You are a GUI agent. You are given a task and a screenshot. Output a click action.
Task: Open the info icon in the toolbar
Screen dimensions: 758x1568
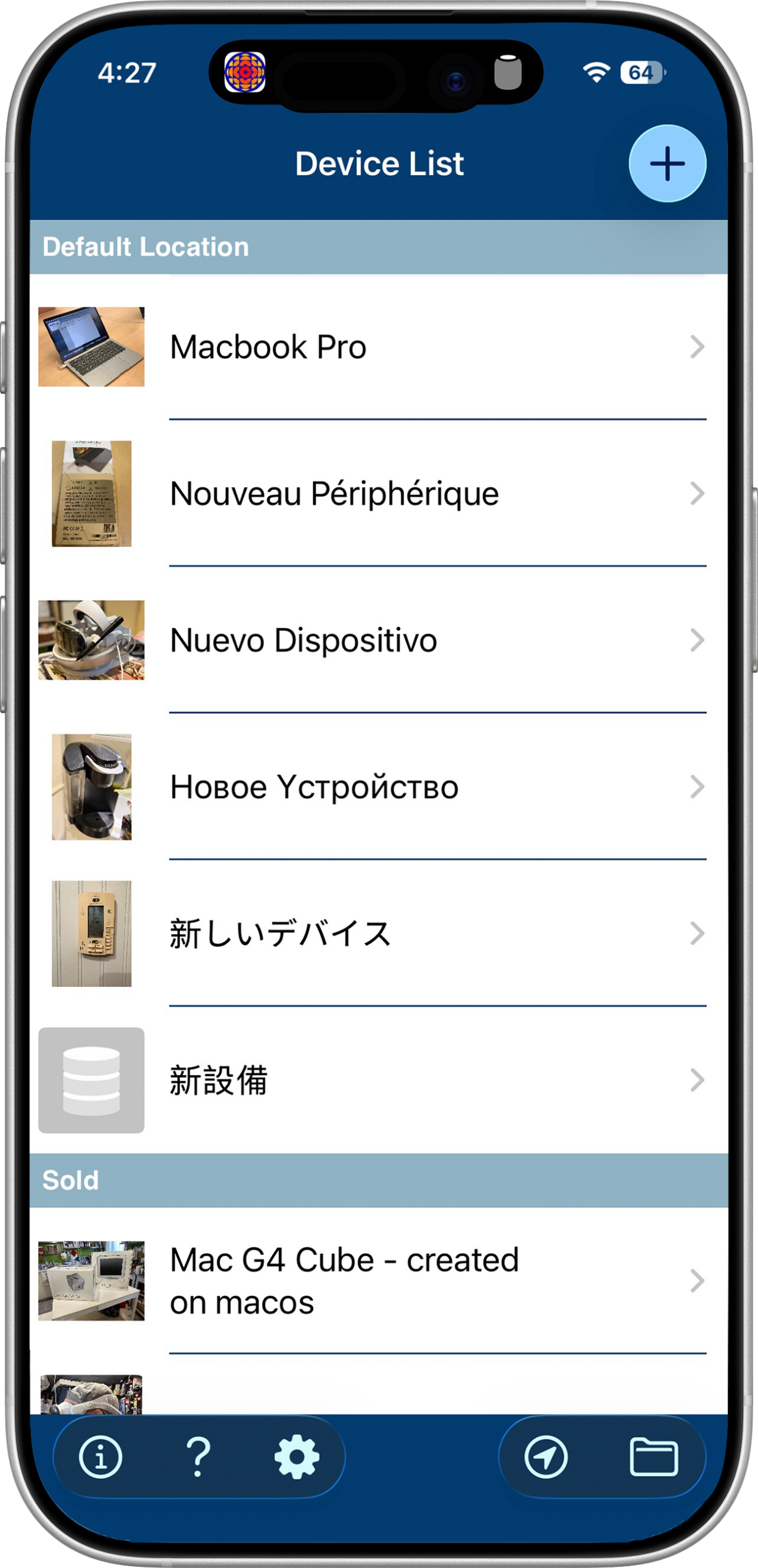click(100, 1457)
